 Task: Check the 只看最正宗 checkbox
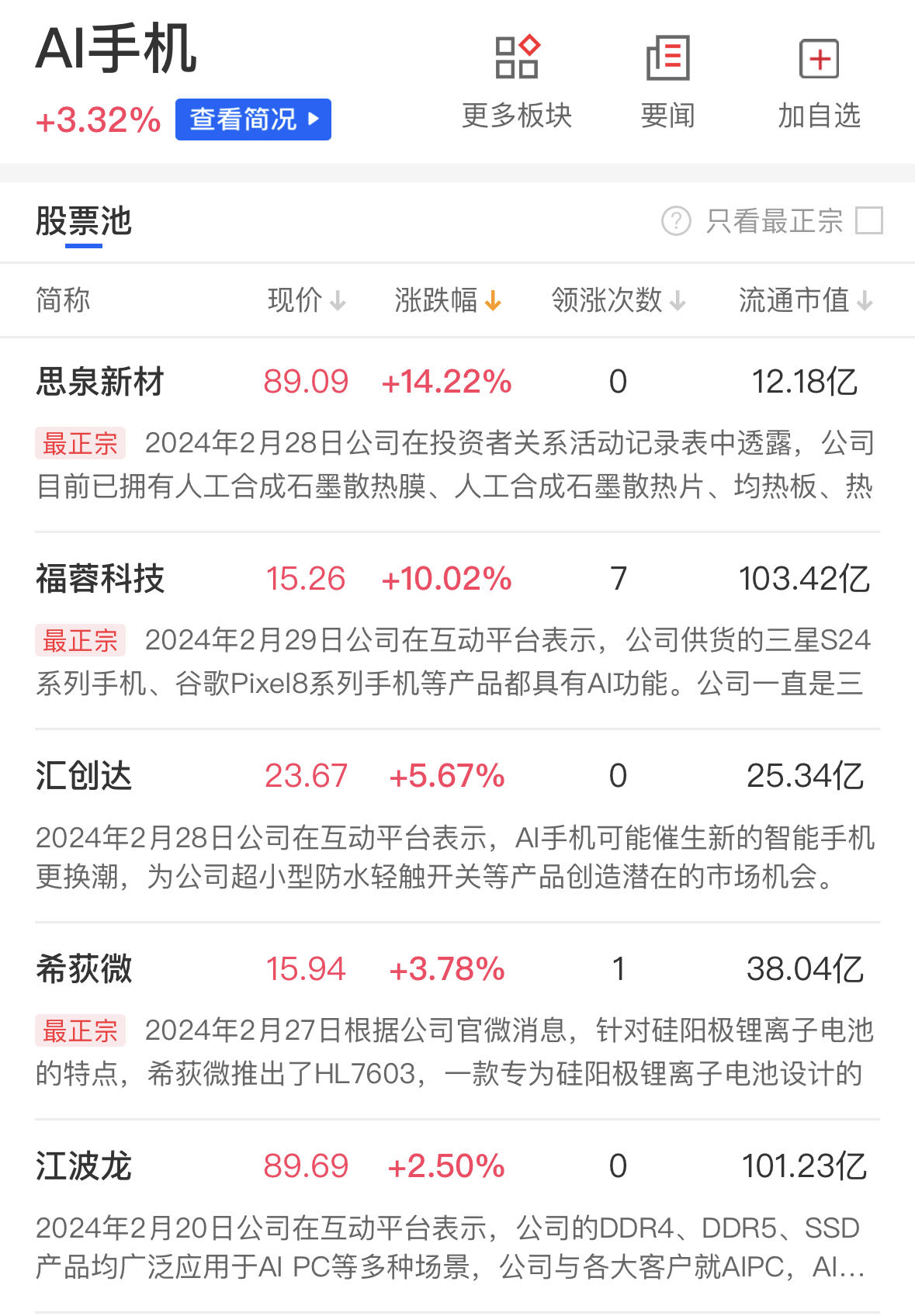pyautogui.click(x=868, y=220)
